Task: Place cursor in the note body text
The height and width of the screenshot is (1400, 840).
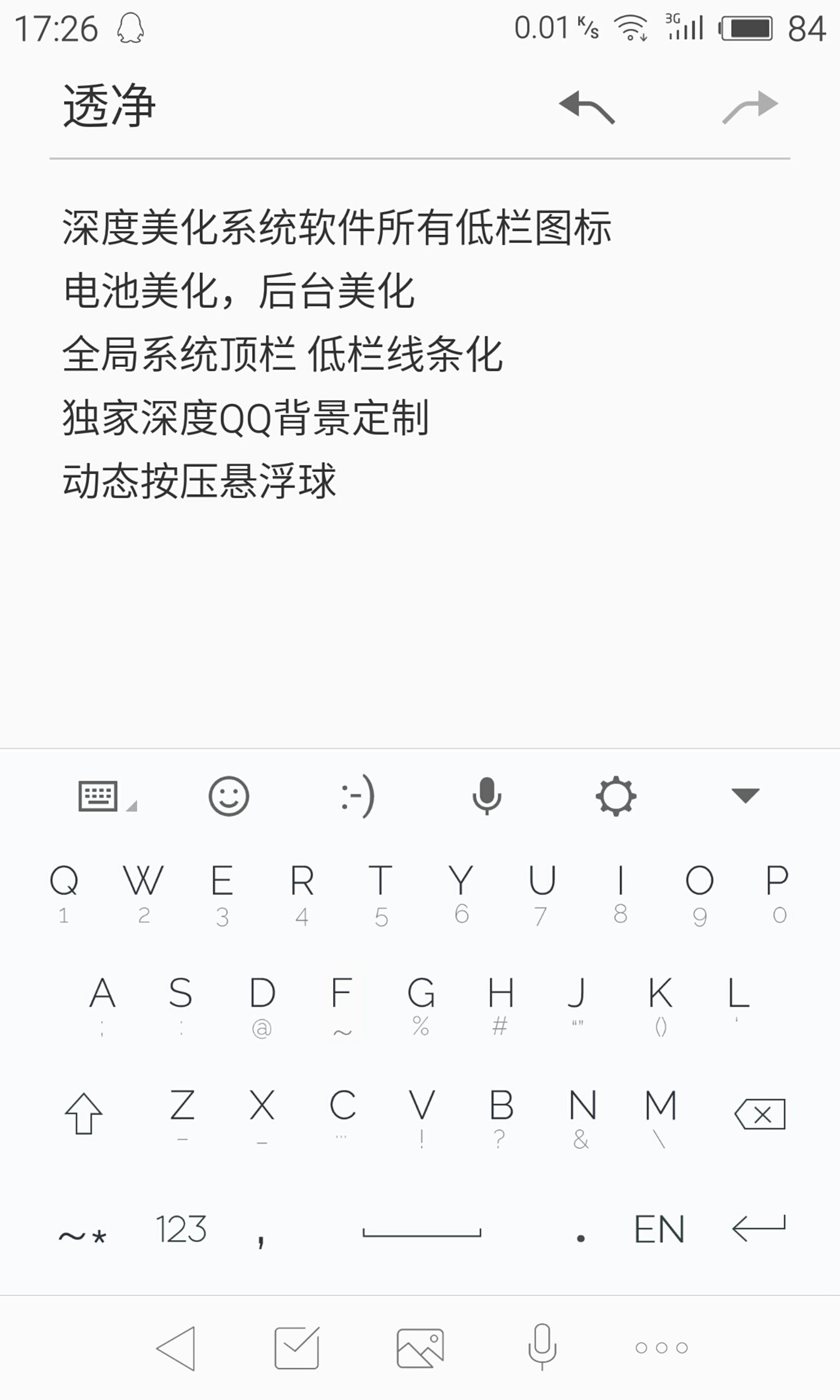Action: coord(336,354)
